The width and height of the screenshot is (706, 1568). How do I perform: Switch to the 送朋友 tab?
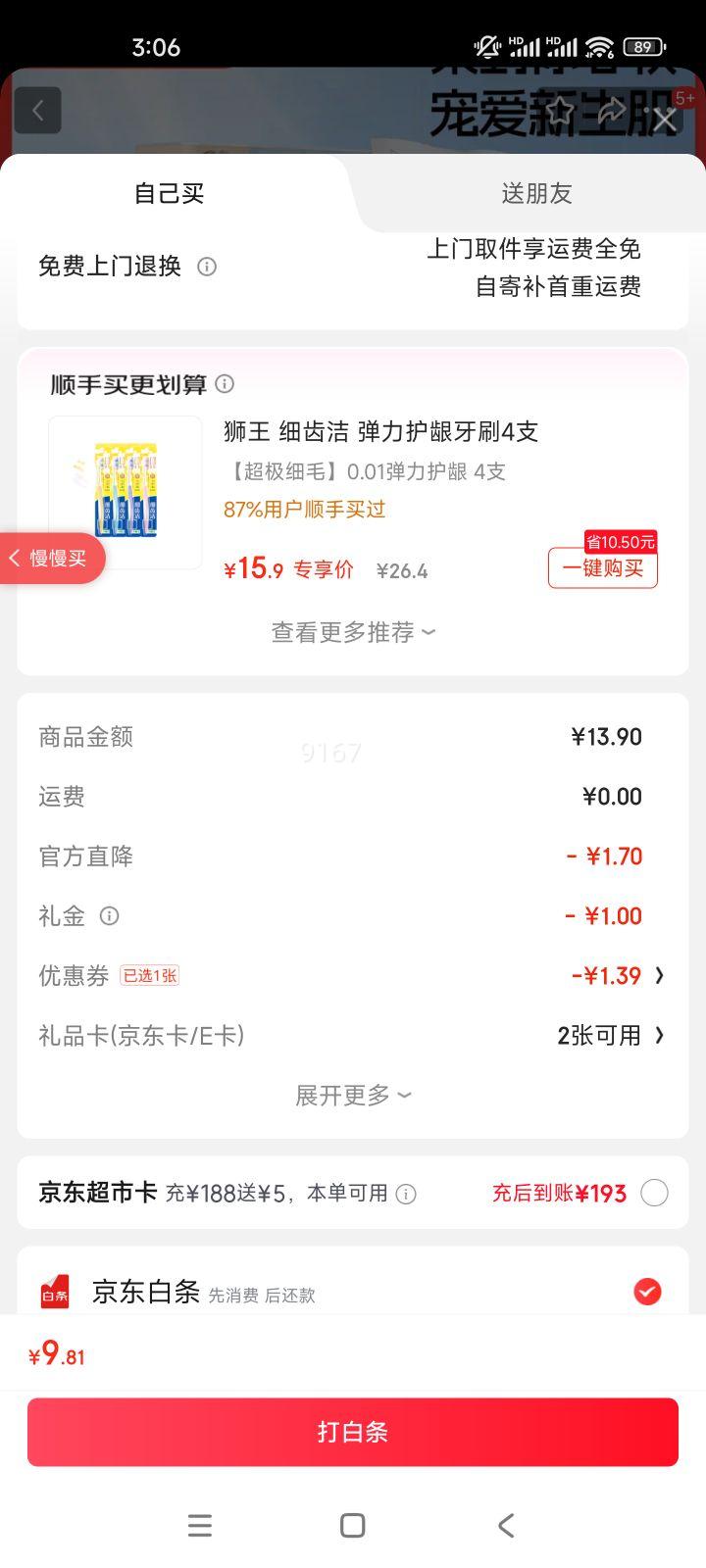tap(536, 193)
